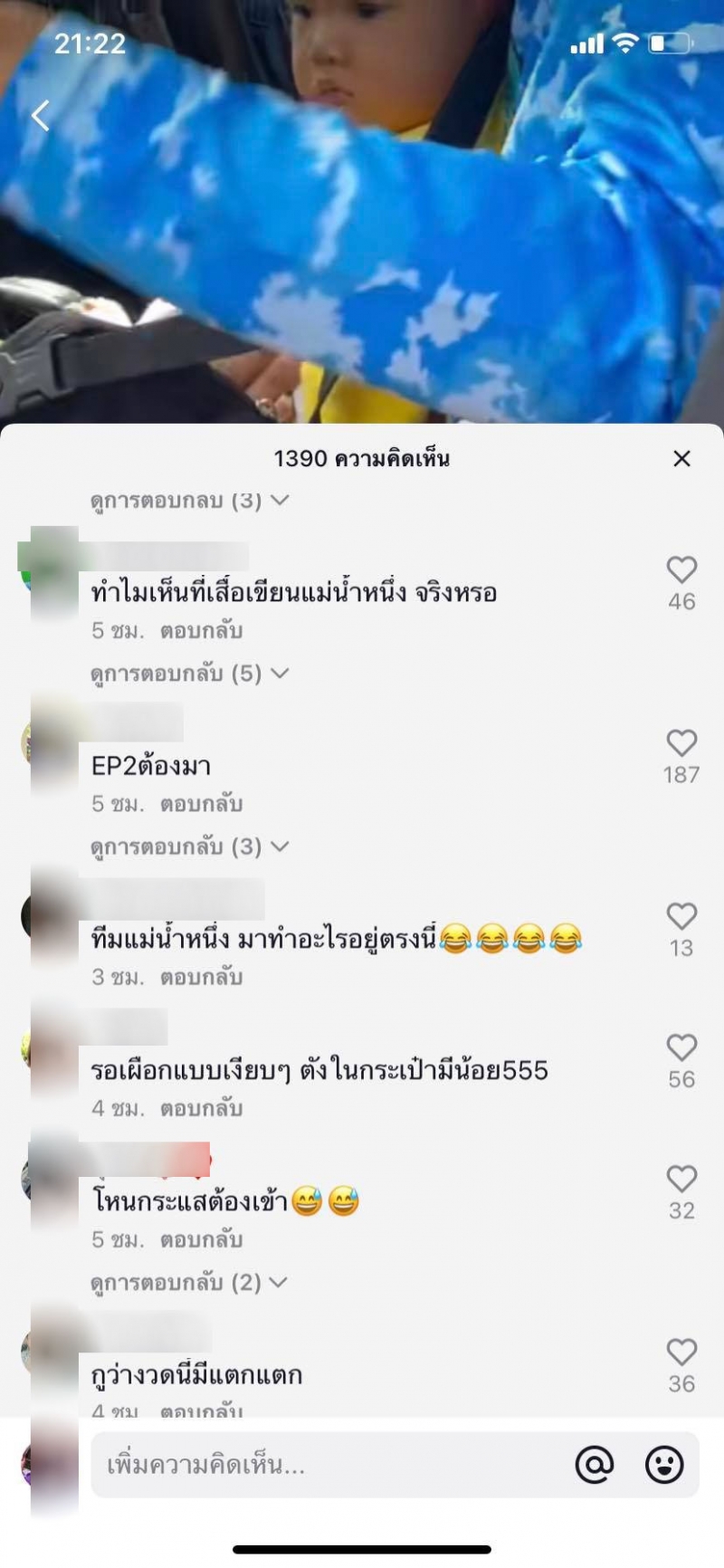Reply to the รอเผือกแบบเงียบๆ comment
Viewport: 724px width, 1568px height.
pos(201,1108)
